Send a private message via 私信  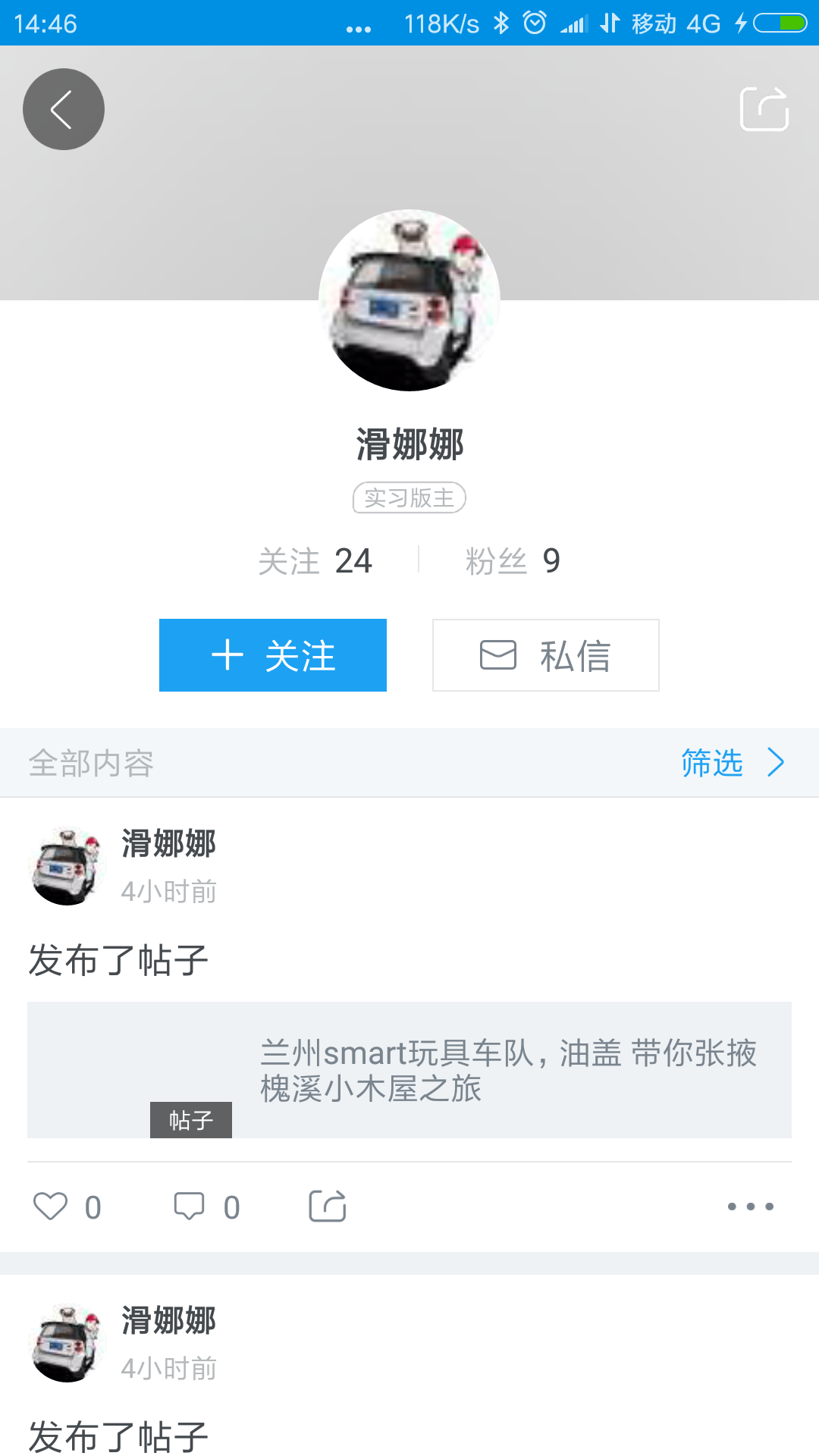pos(546,655)
